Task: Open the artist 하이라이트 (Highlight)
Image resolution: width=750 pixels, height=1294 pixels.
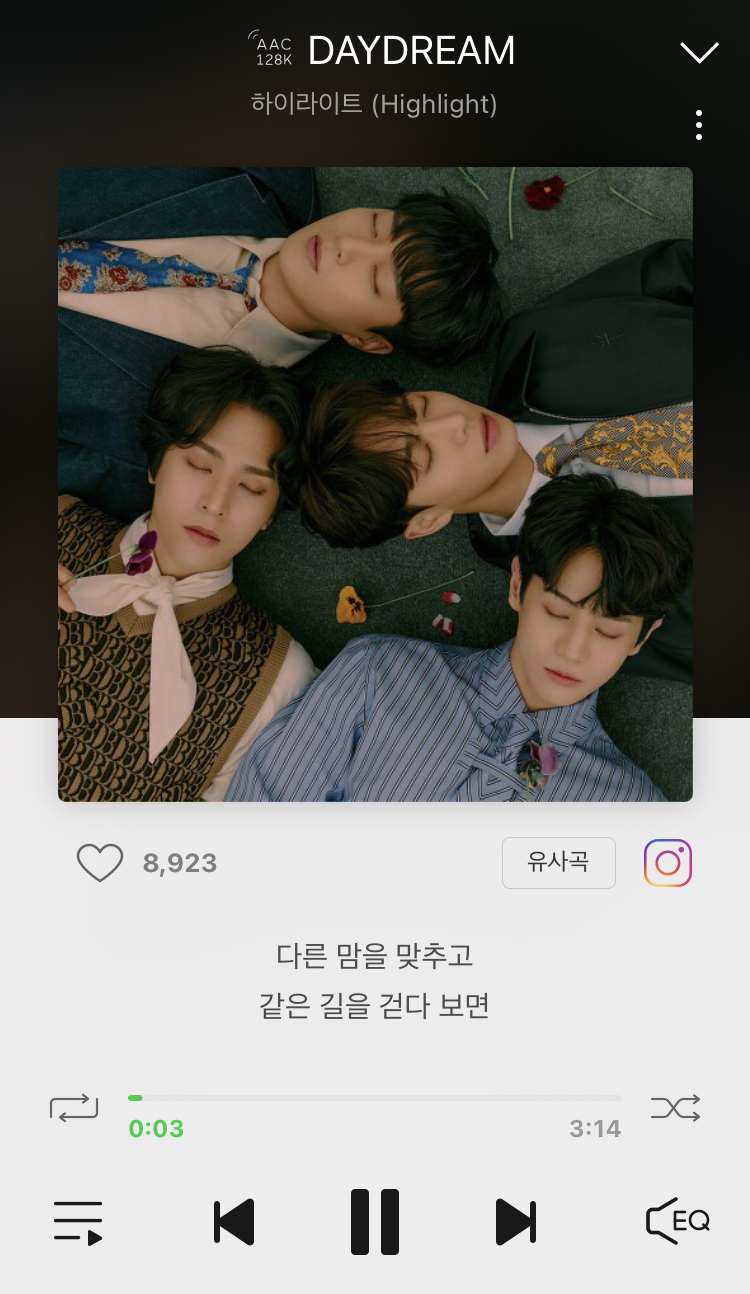Action: click(374, 104)
